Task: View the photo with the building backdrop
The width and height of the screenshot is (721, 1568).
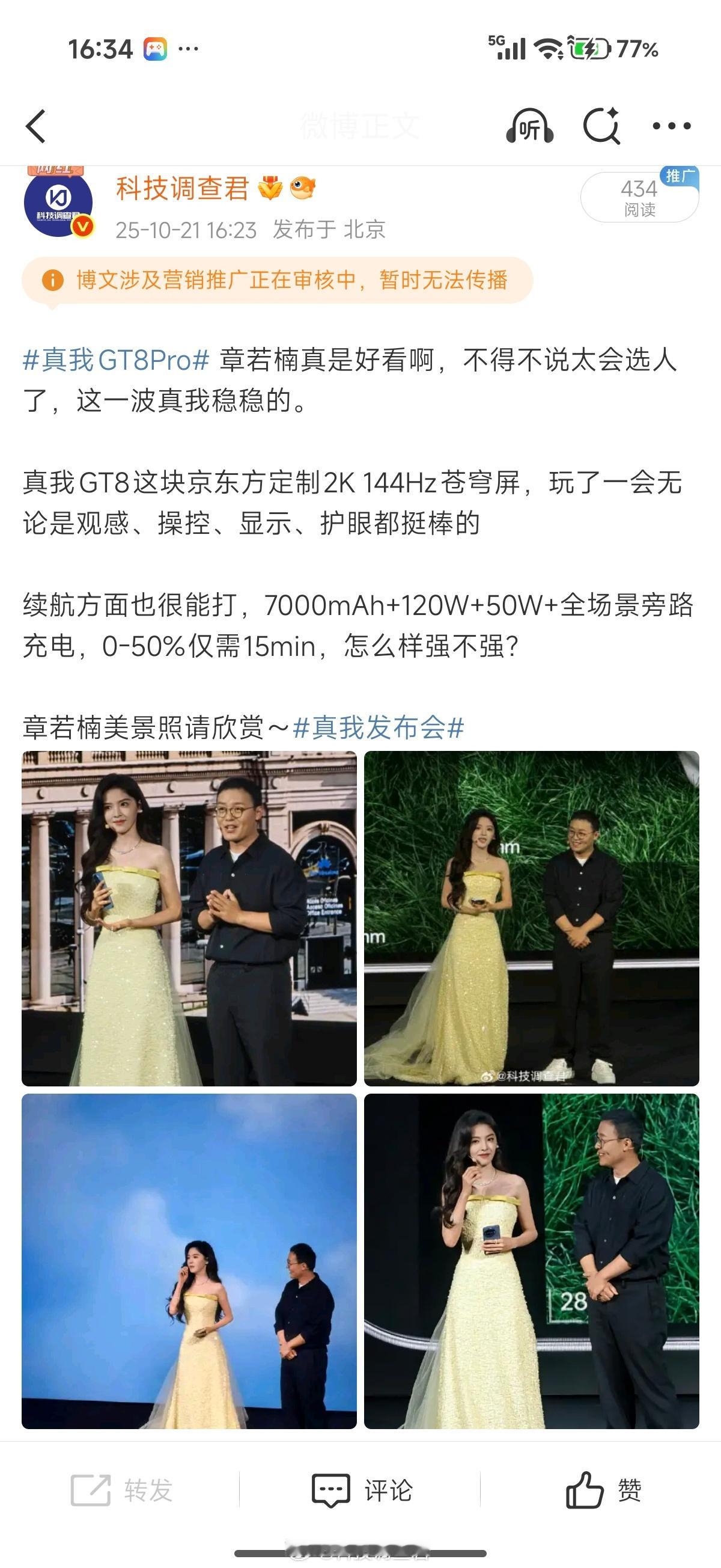Action: pos(189,919)
